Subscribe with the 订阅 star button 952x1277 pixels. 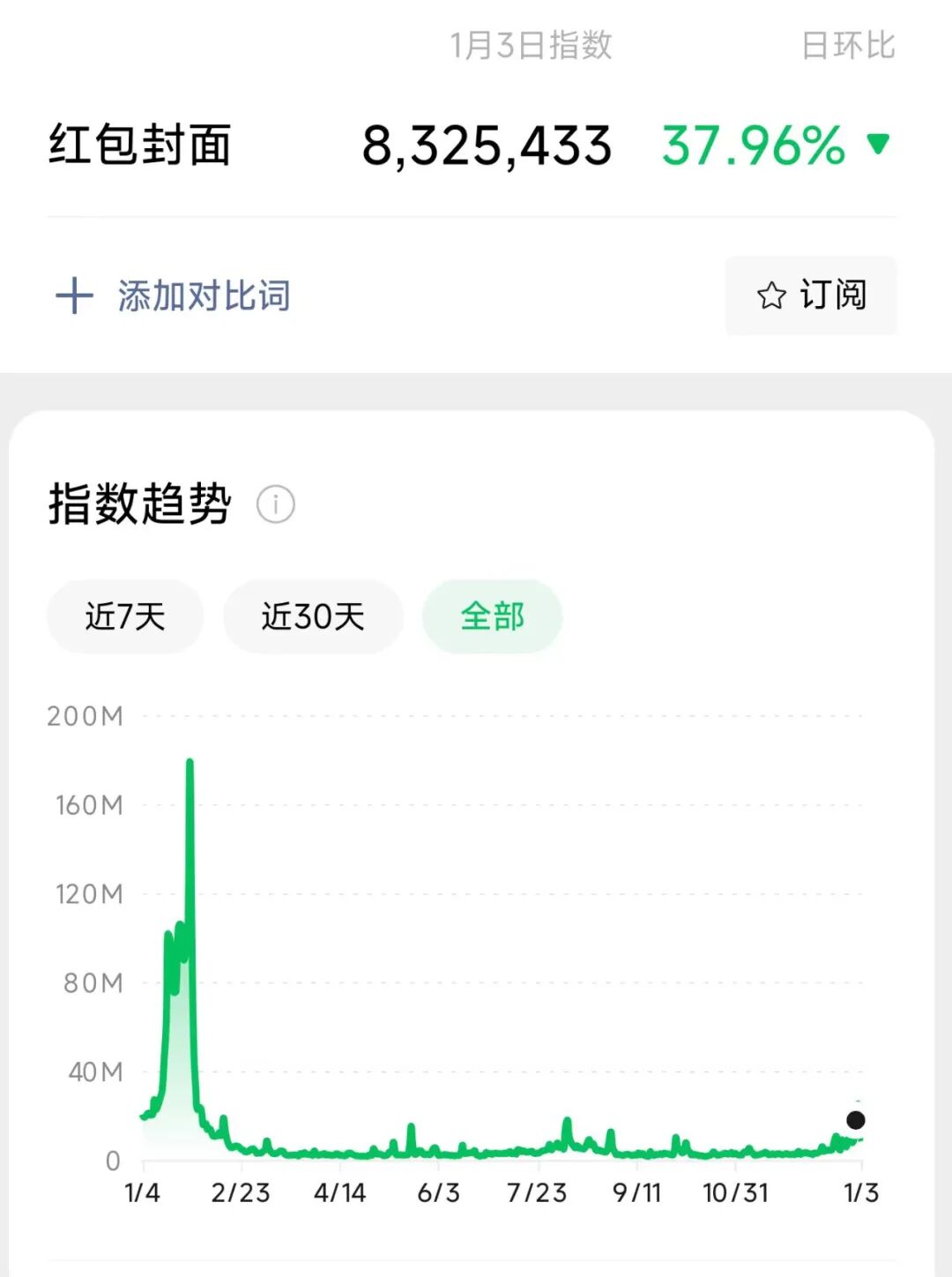pyautogui.click(x=811, y=295)
